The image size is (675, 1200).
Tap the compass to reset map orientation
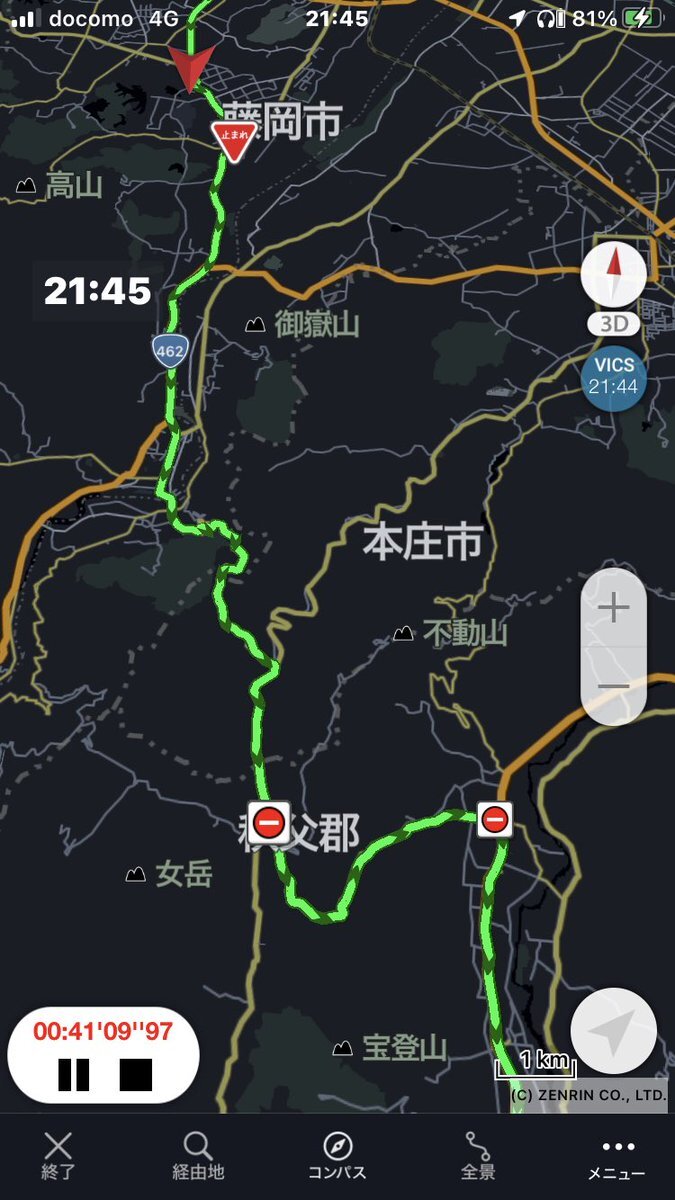point(613,272)
